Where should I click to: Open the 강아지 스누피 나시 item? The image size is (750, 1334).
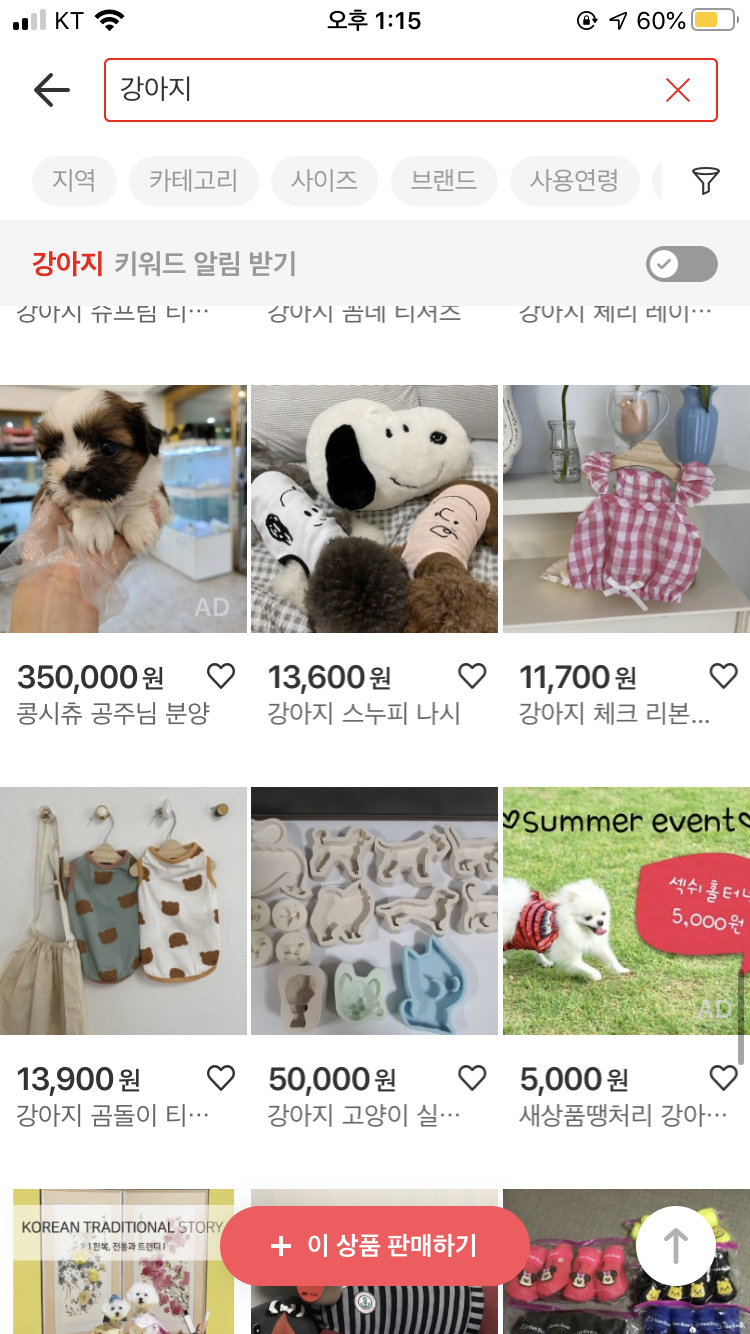374,510
